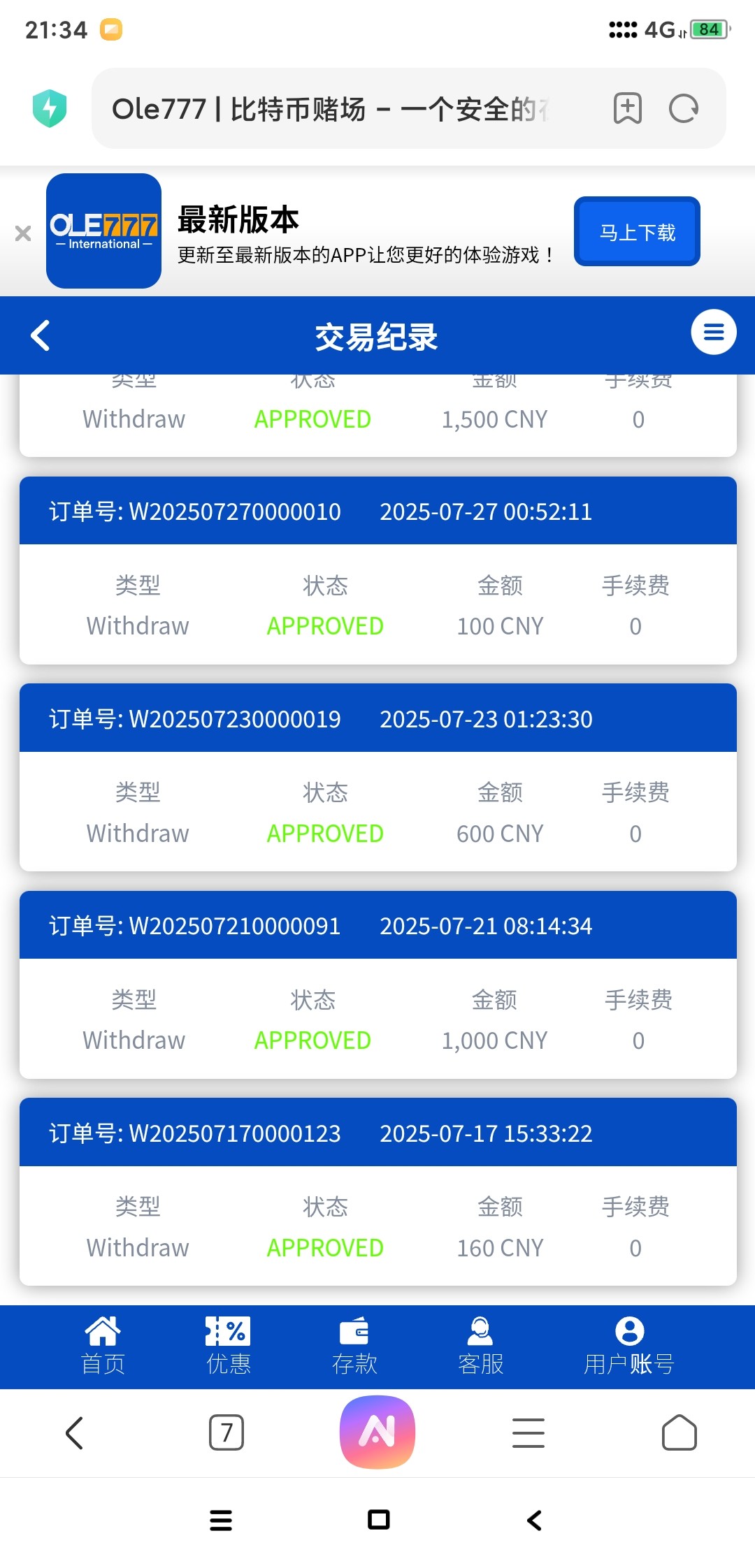Open the browser security shield
Screen dimensions: 755x1568
coord(50,108)
